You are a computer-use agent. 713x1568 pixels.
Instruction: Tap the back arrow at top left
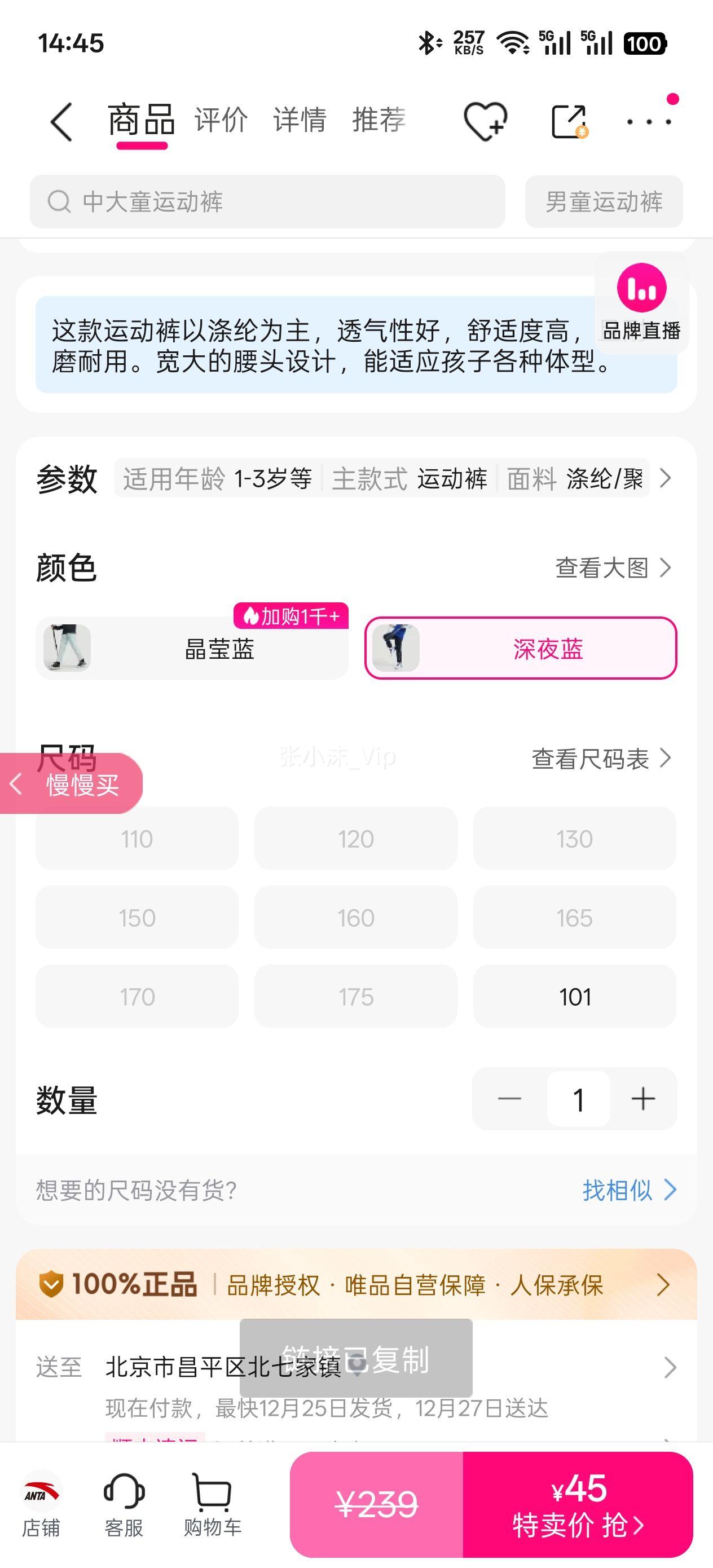click(60, 121)
